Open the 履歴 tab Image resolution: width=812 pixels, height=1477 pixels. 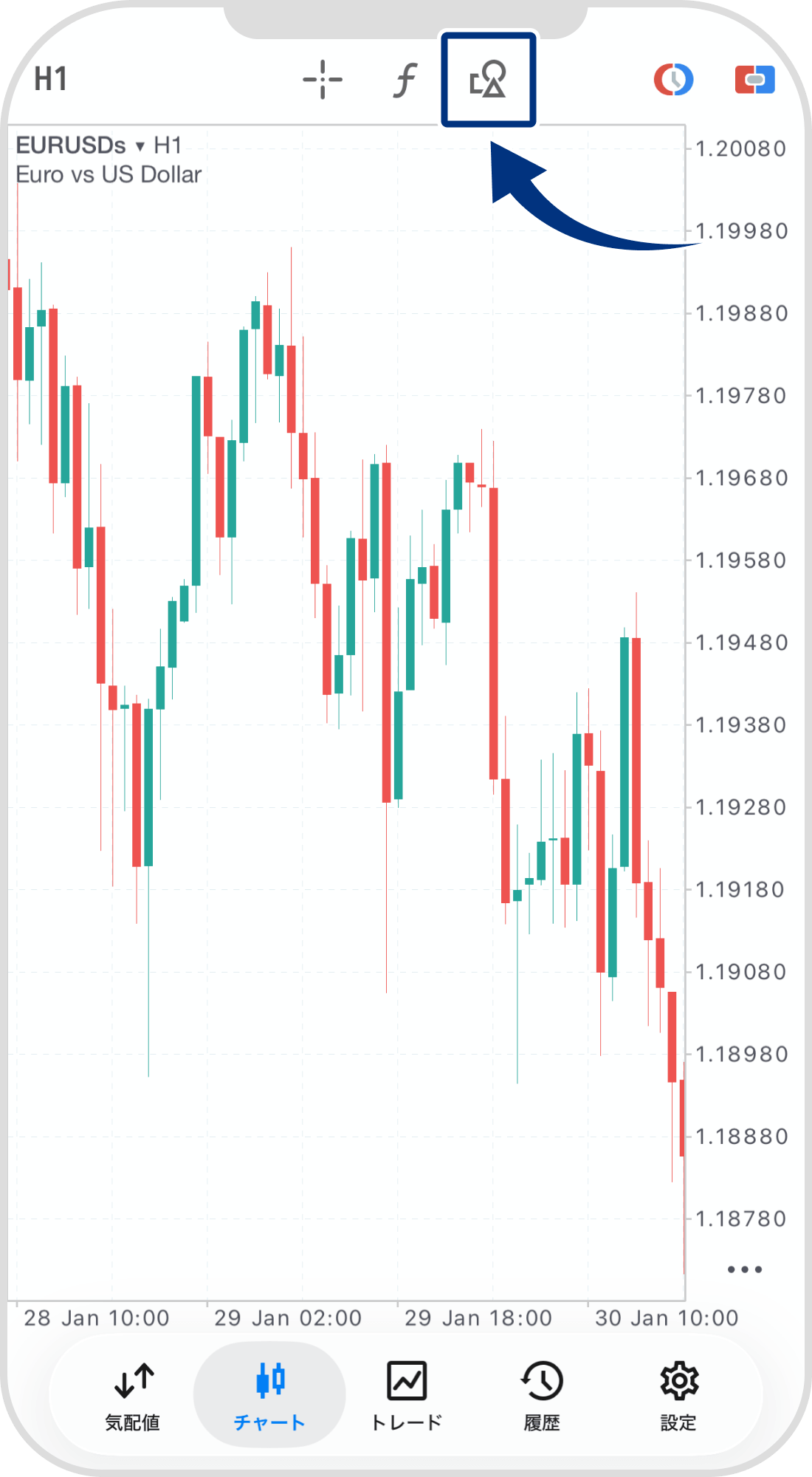coord(542,1394)
